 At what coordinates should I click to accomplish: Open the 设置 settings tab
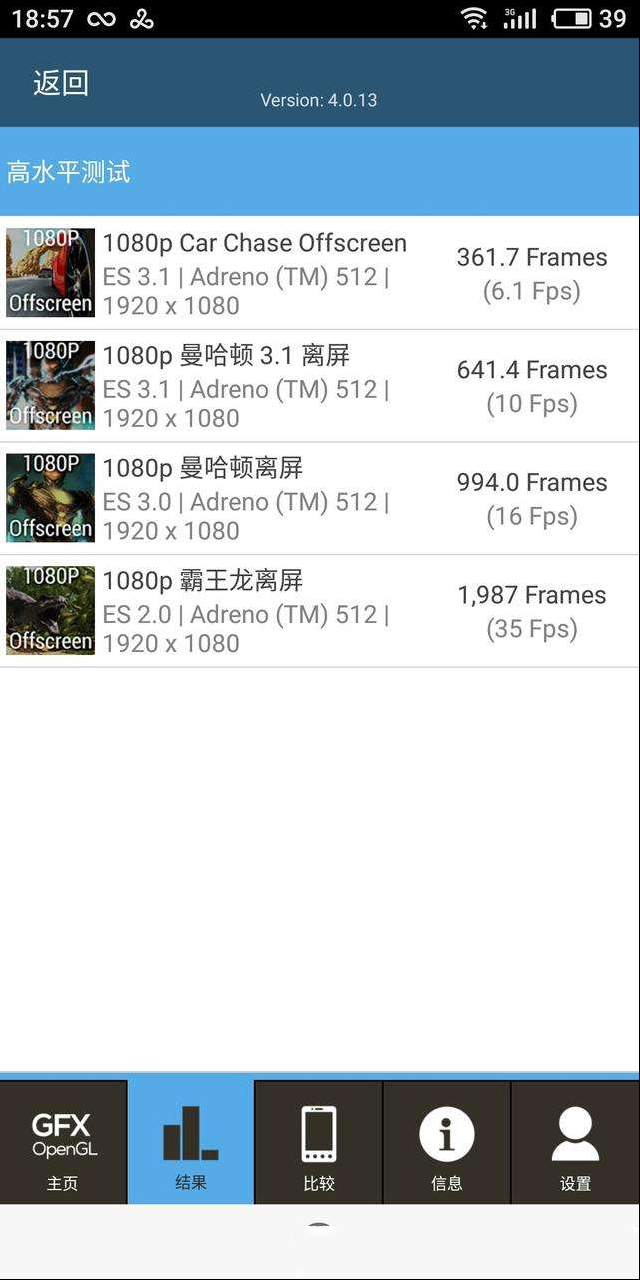[x=576, y=1142]
